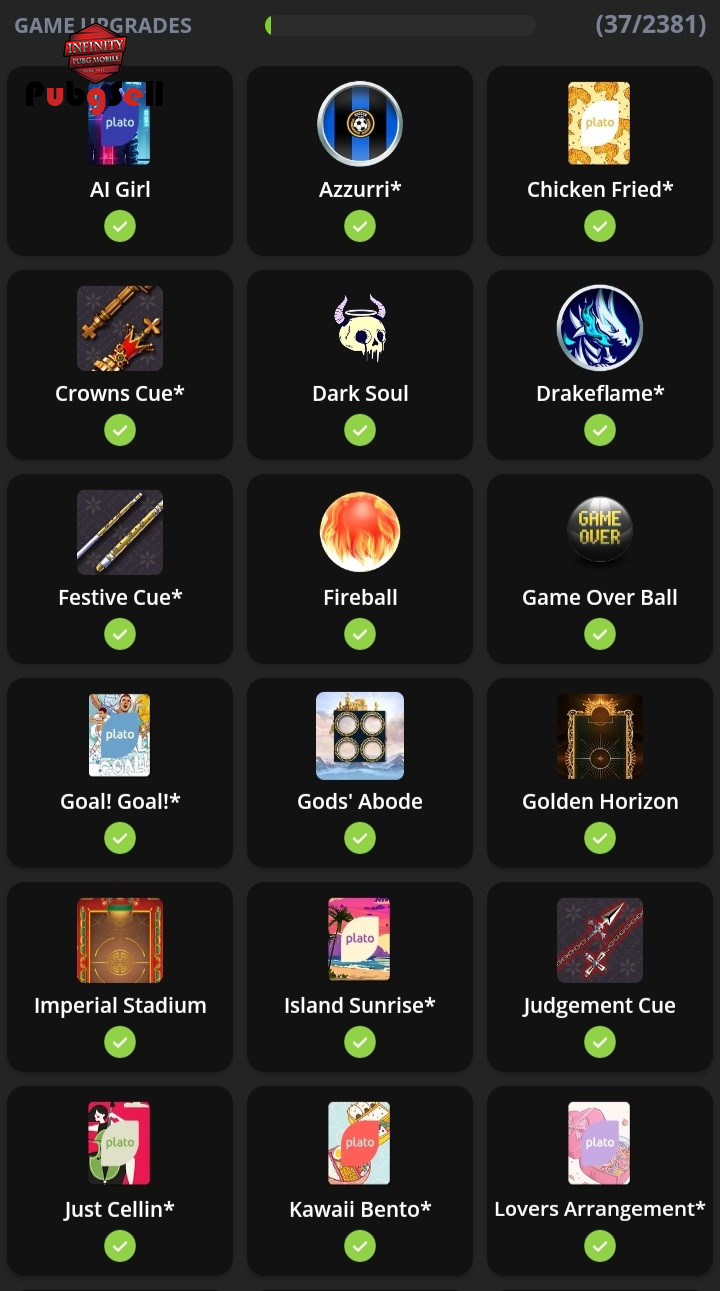Screen dimensions: 720x1291
Task: Select the Azzurri* upgrade
Action: click(x=360, y=161)
